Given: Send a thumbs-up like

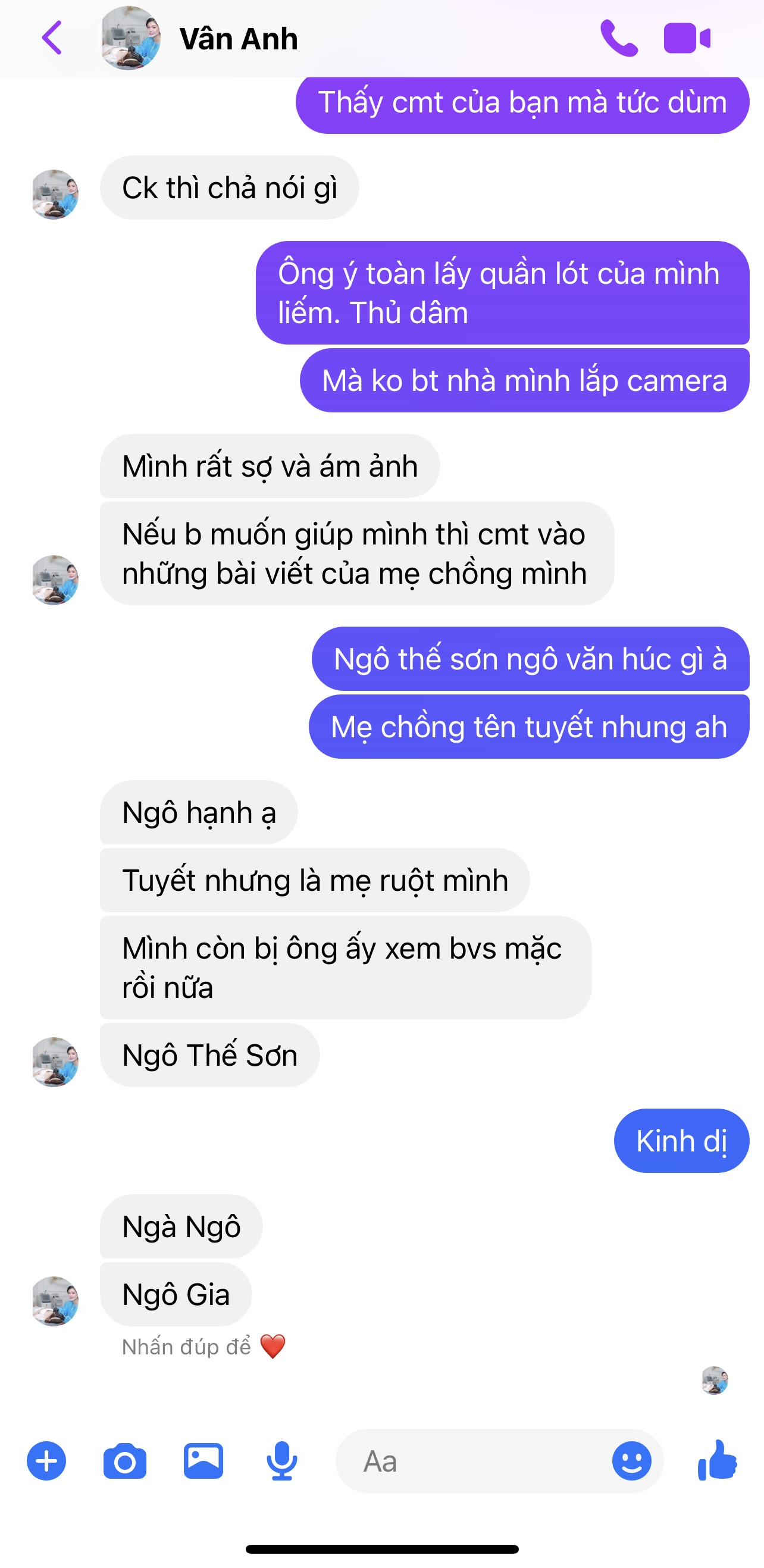Looking at the screenshot, I should [717, 1459].
